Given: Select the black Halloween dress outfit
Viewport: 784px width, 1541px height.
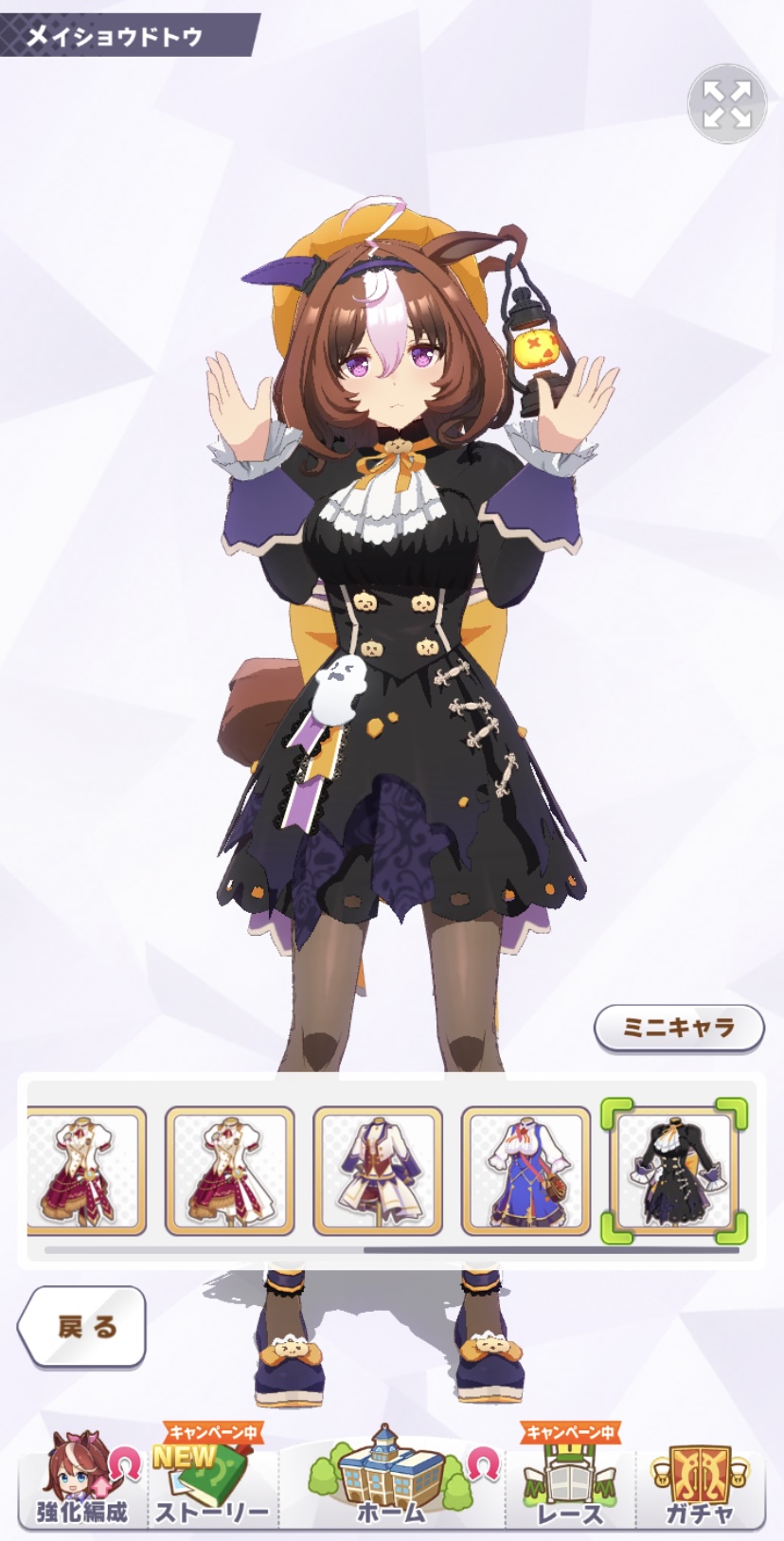Looking at the screenshot, I should point(673,1171).
